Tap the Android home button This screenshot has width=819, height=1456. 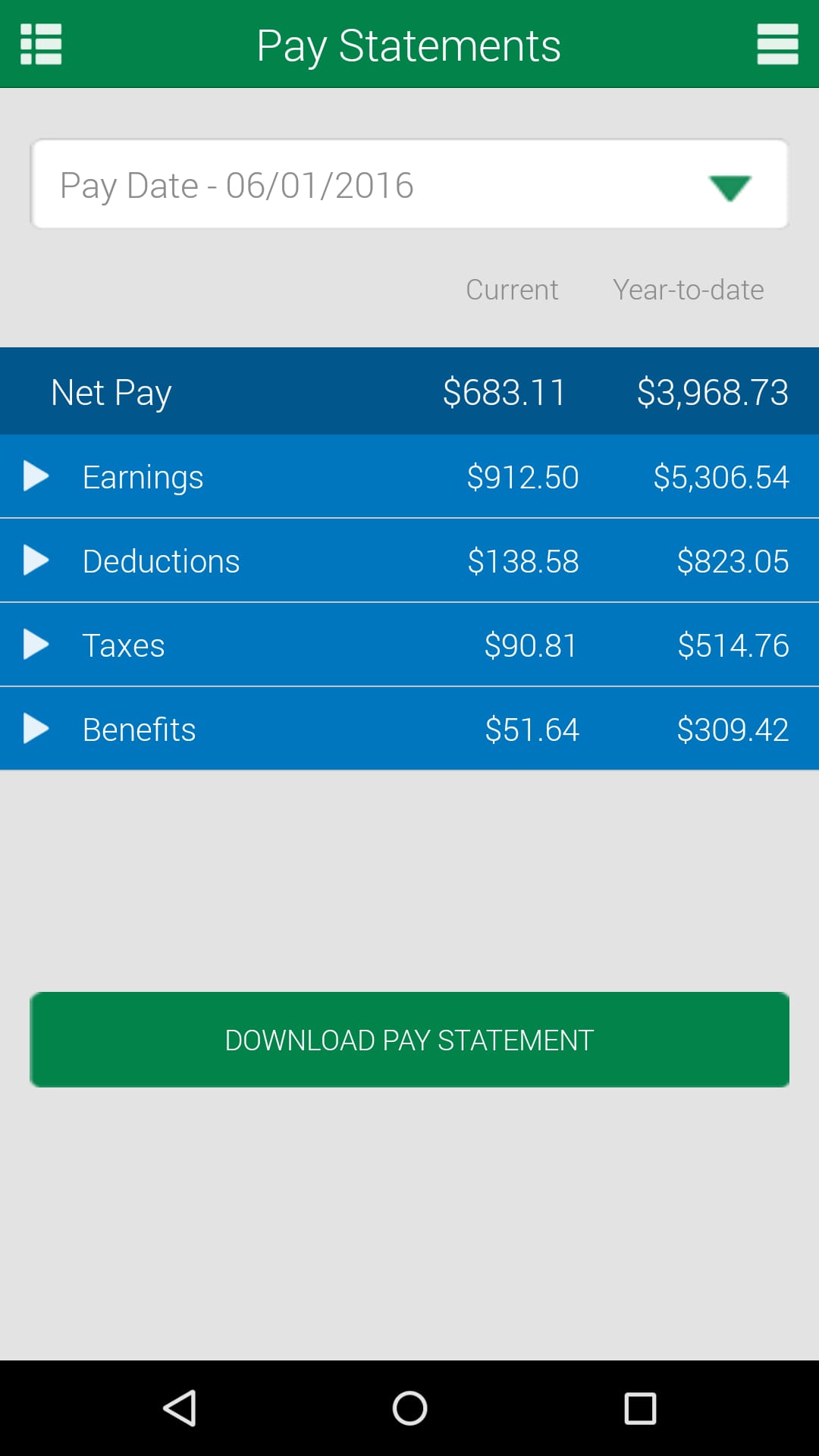click(409, 1408)
